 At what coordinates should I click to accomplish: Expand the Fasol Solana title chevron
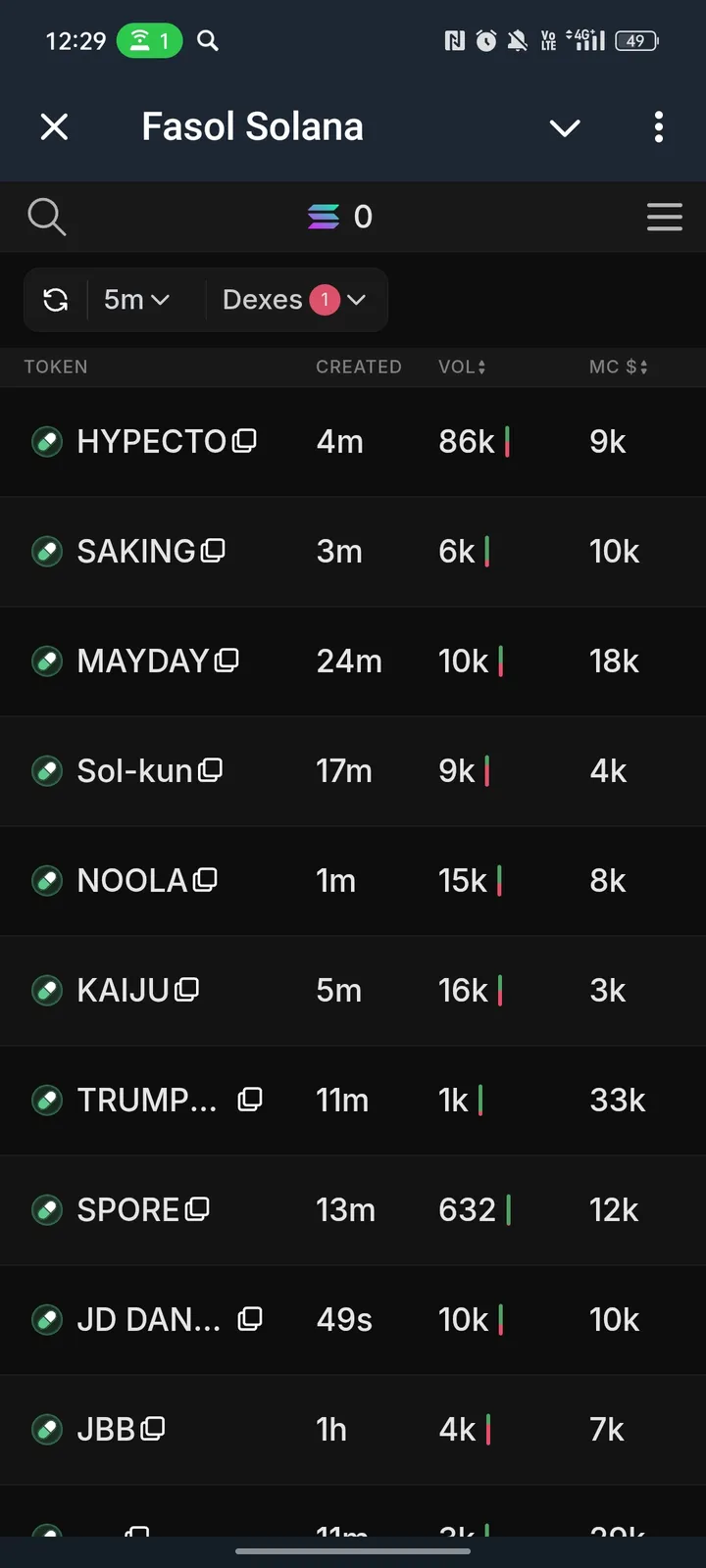pyautogui.click(x=565, y=127)
